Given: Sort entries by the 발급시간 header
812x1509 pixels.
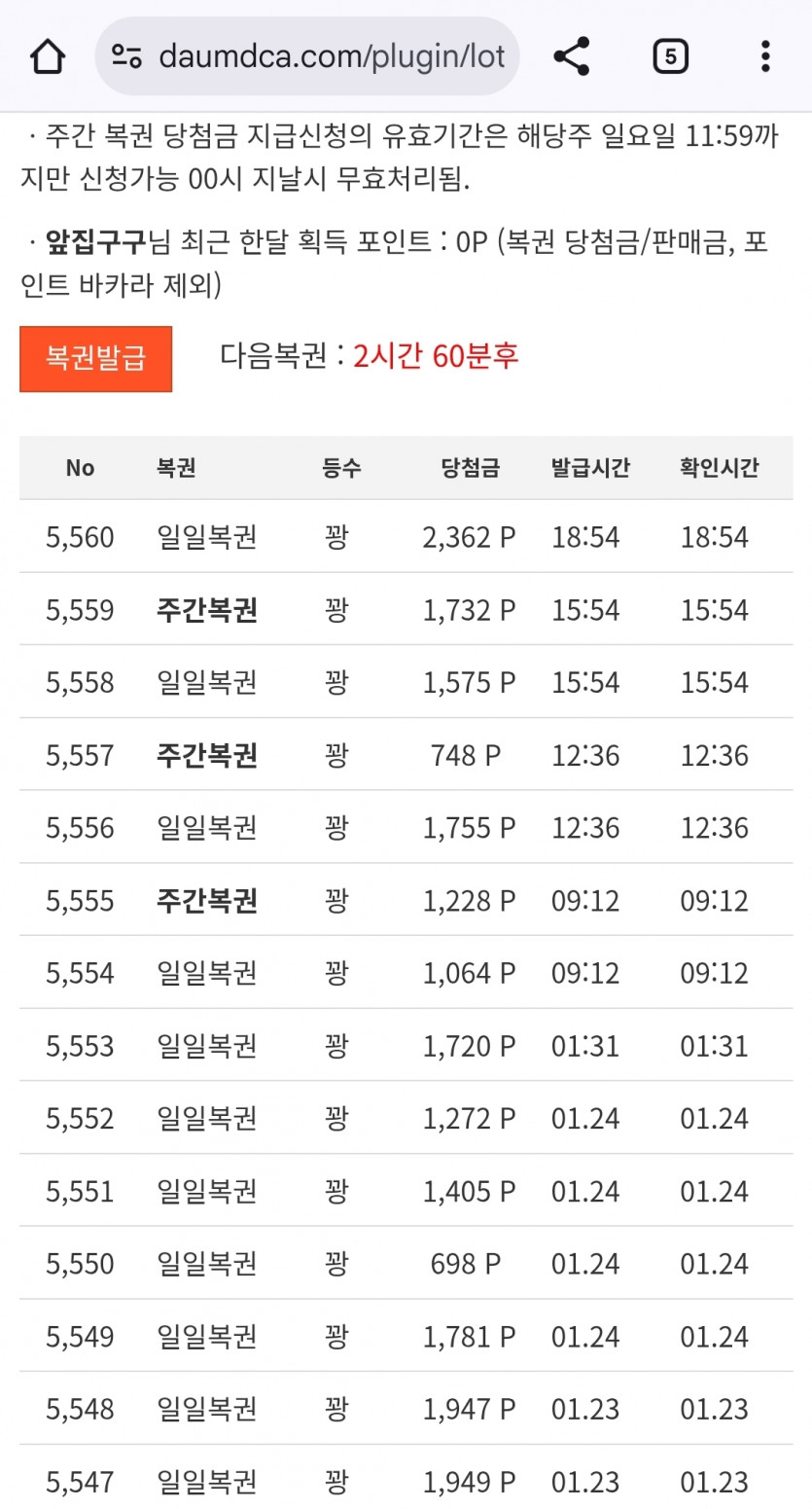Looking at the screenshot, I should coord(590,467).
